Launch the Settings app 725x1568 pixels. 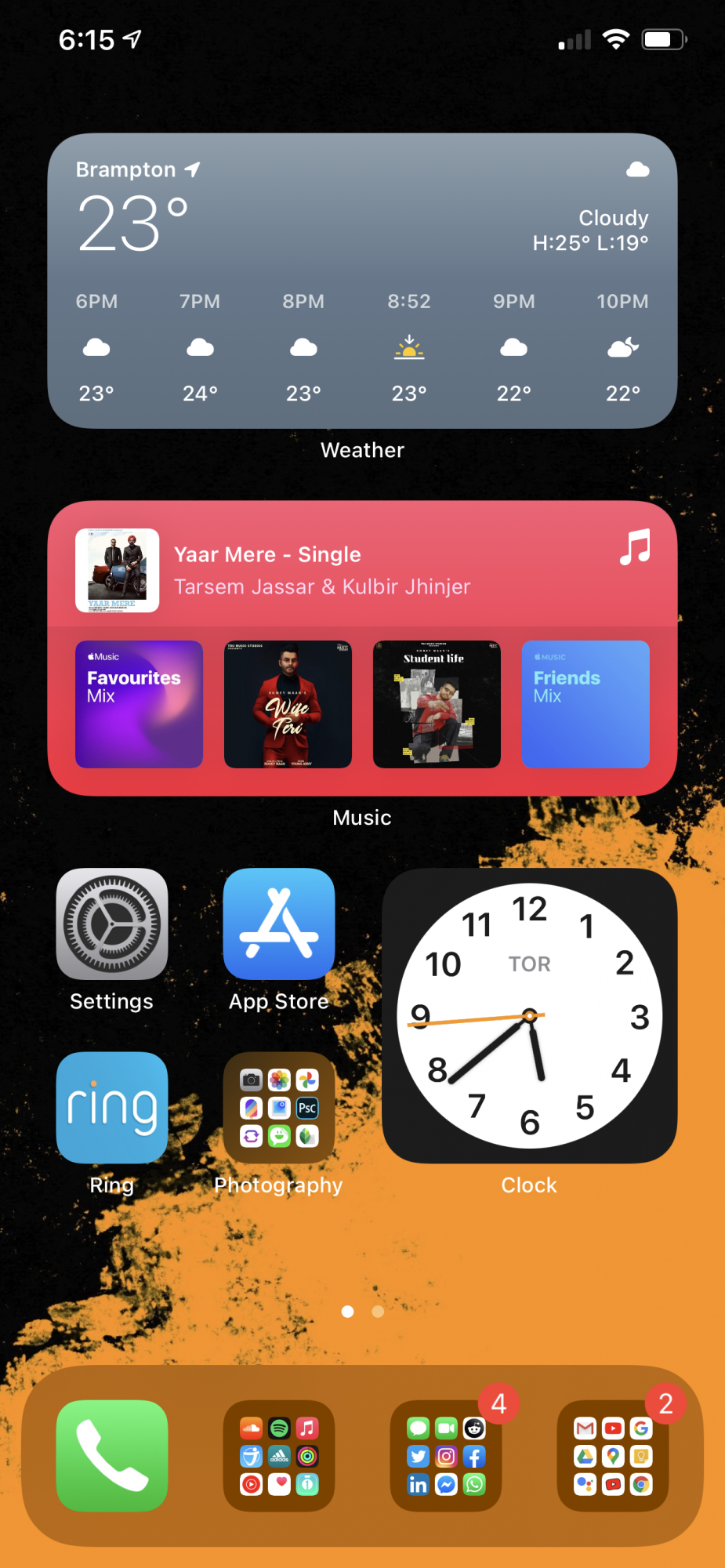click(112, 924)
